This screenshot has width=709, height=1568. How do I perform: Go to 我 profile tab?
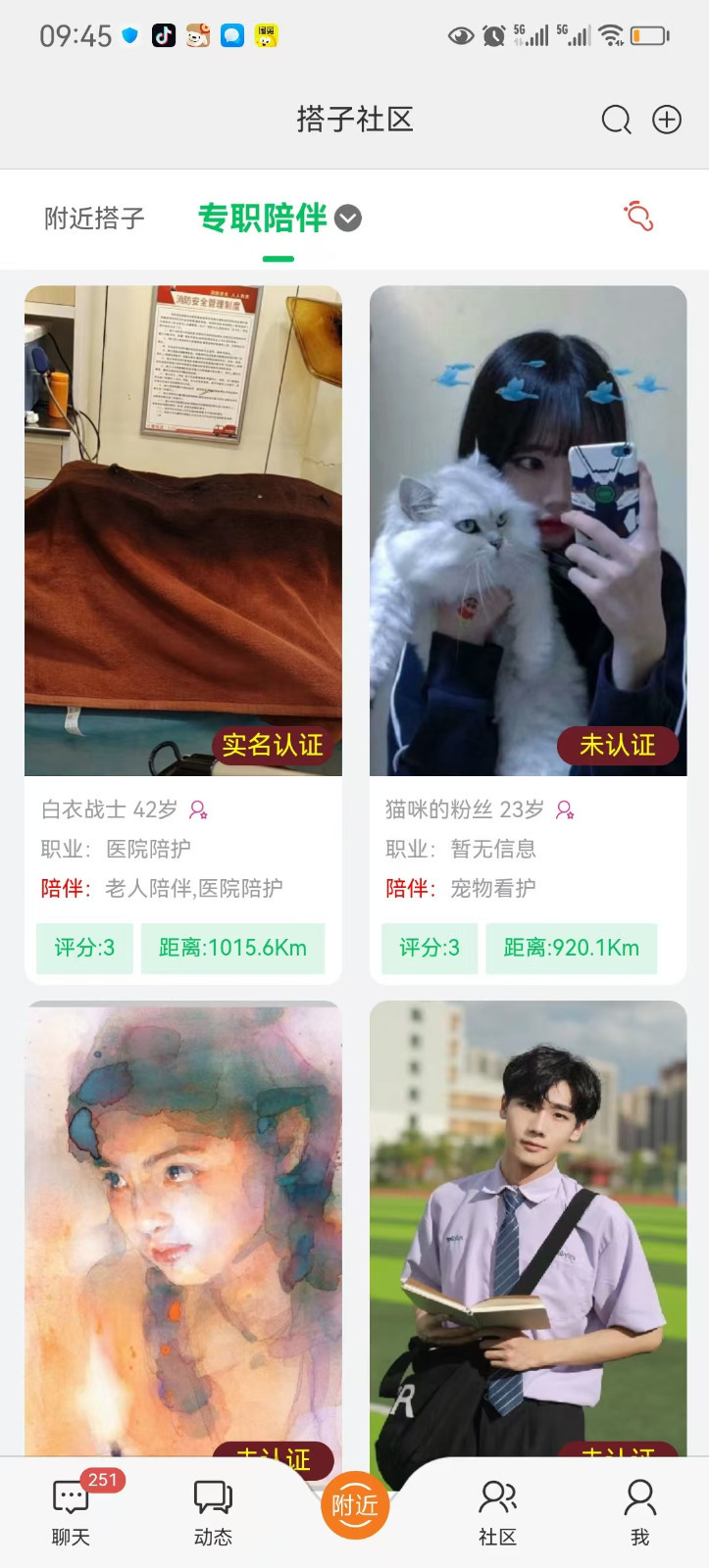click(x=639, y=1511)
